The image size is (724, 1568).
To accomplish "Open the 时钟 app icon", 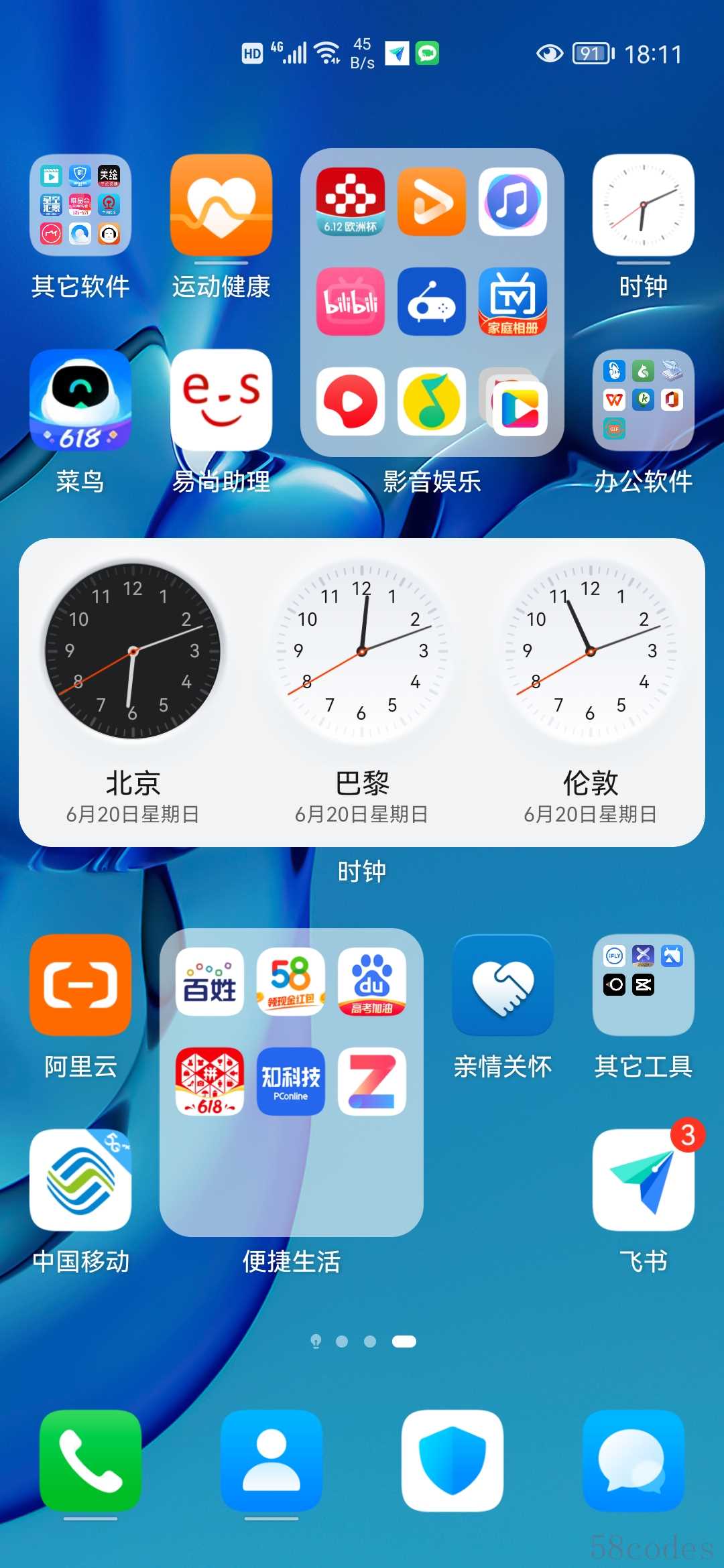I will [x=643, y=205].
